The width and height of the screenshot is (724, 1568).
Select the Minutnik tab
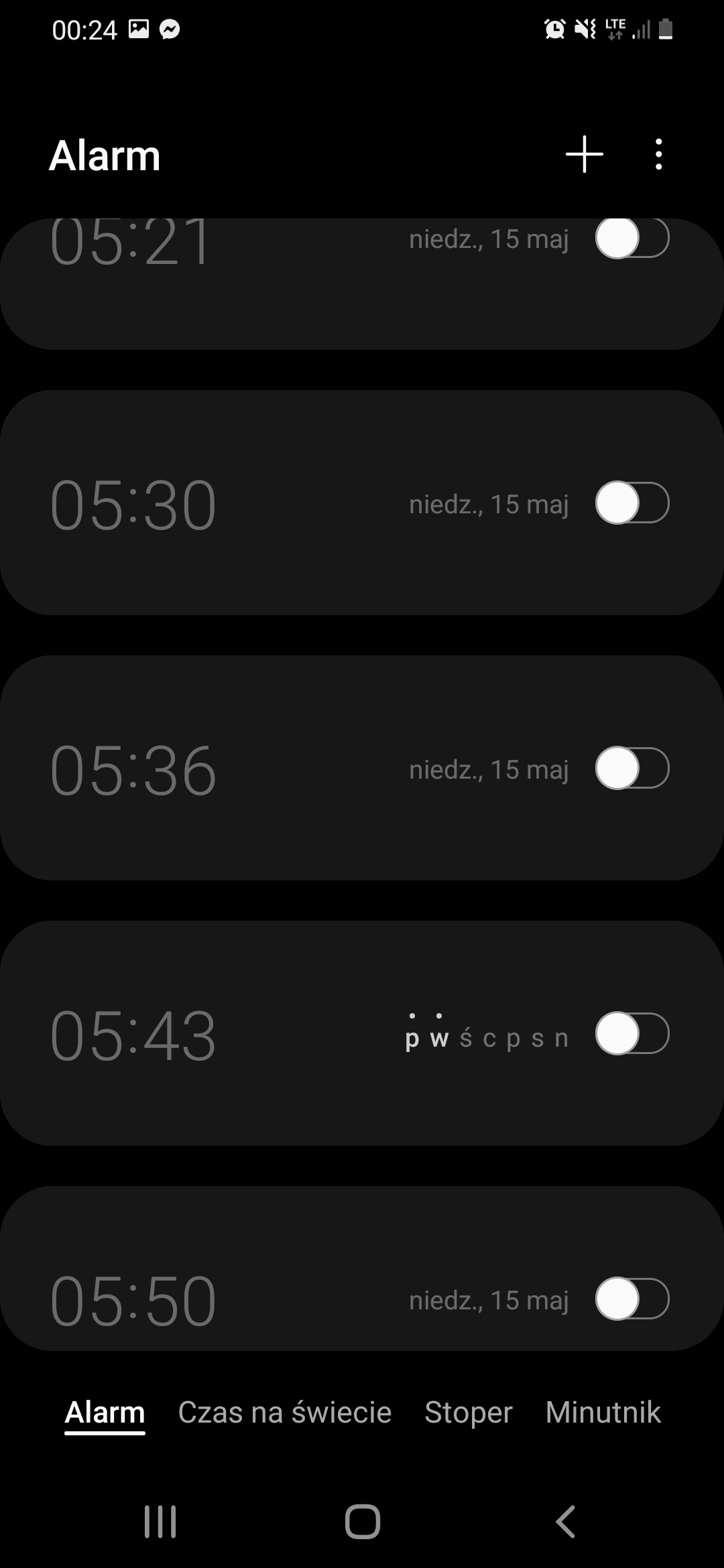point(603,1413)
